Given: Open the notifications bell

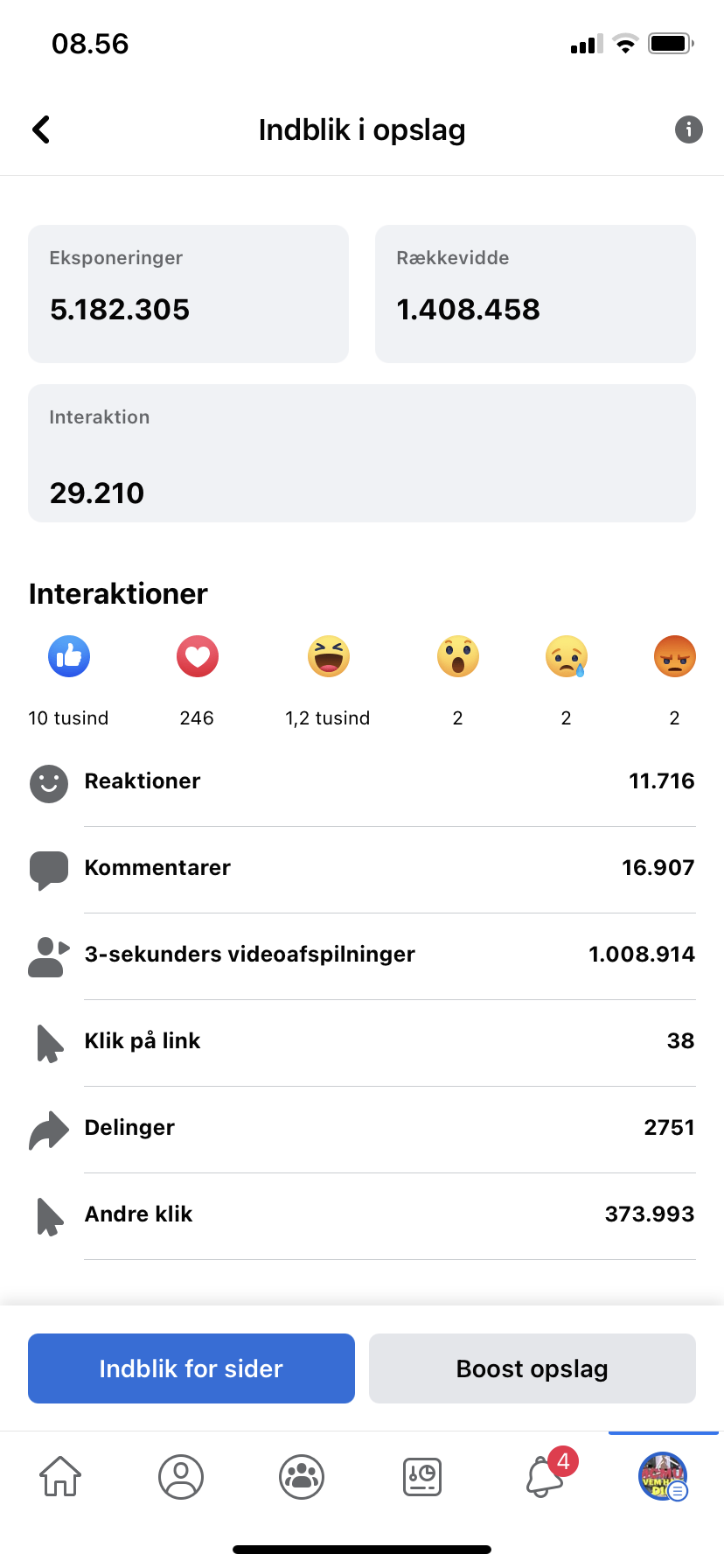Looking at the screenshot, I should [545, 1477].
